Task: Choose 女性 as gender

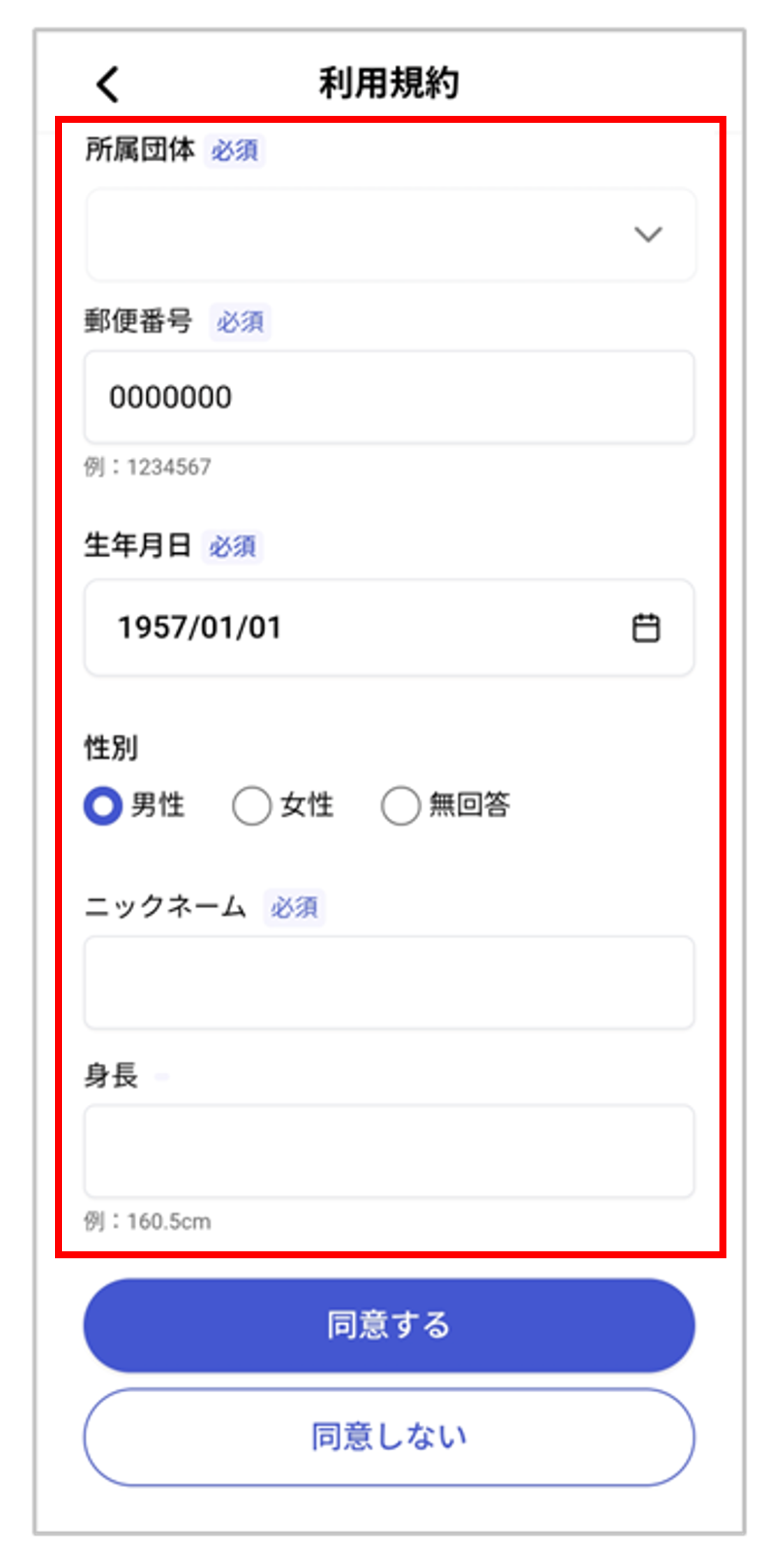Action: (251, 806)
